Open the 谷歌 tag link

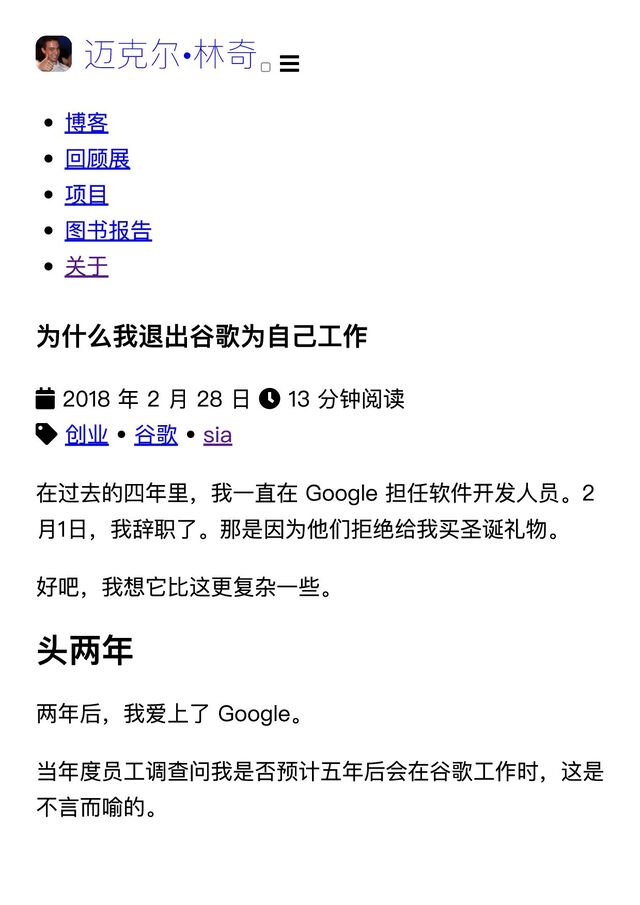click(156, 435)
